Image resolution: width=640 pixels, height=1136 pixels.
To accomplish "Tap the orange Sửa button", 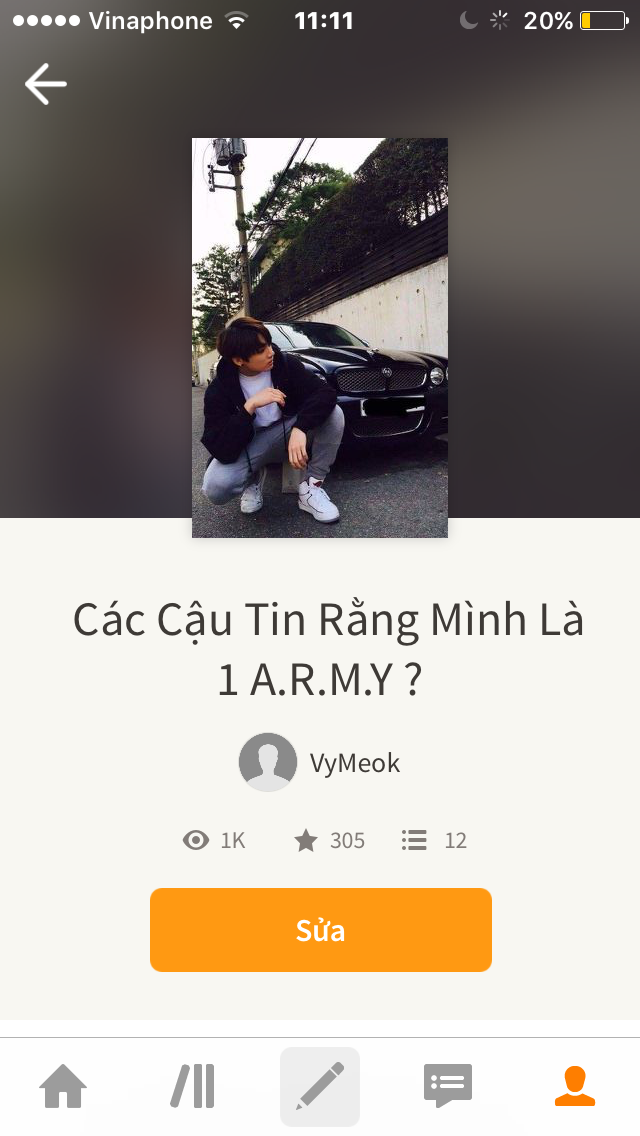I will point(320,930).
